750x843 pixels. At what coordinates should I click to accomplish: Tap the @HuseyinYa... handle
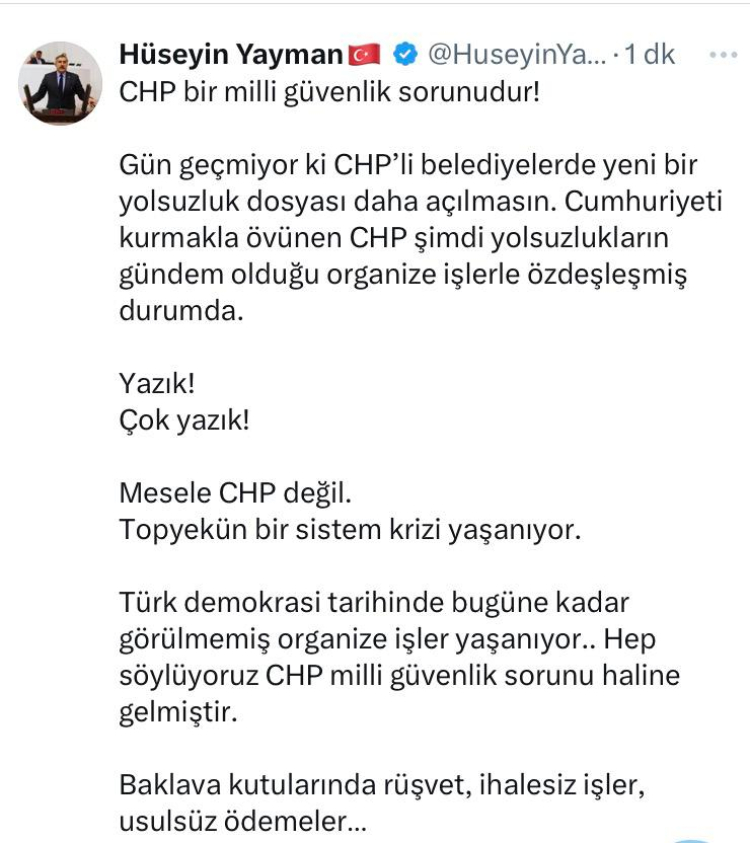click(516, 55)
